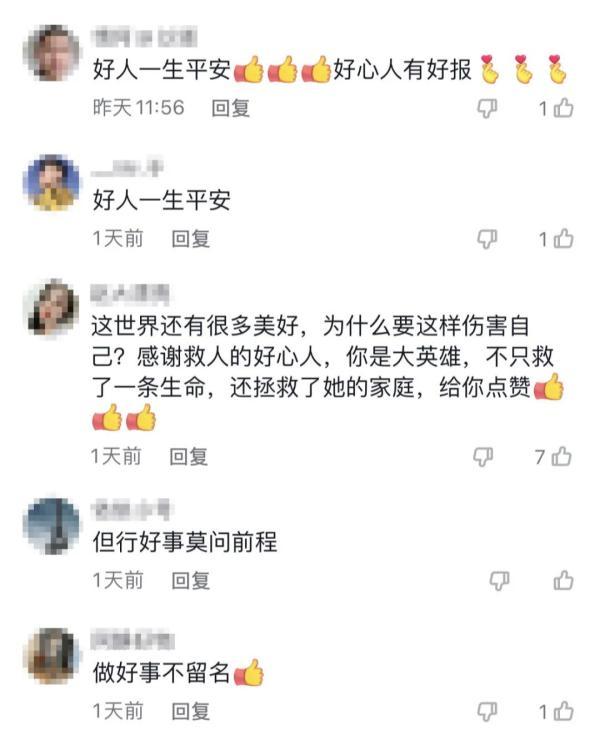600x740 pixels.
Task: Reply to the 做好事不留名 comment
Action: pos(190,711)
